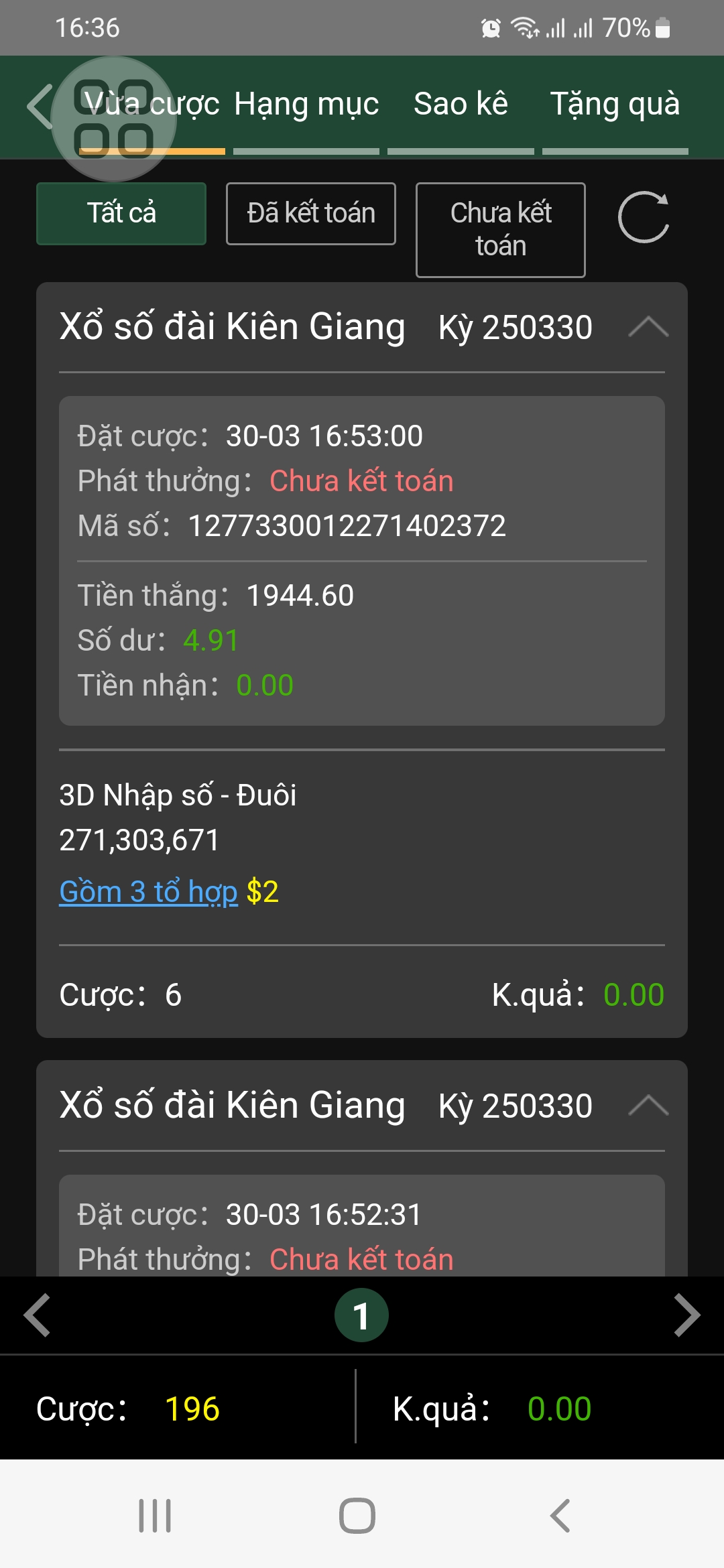The height and width of the screenshot is (1568, 724).
Task: Collapse the bet placed at 16:52:31
Action: [648, 1105]
